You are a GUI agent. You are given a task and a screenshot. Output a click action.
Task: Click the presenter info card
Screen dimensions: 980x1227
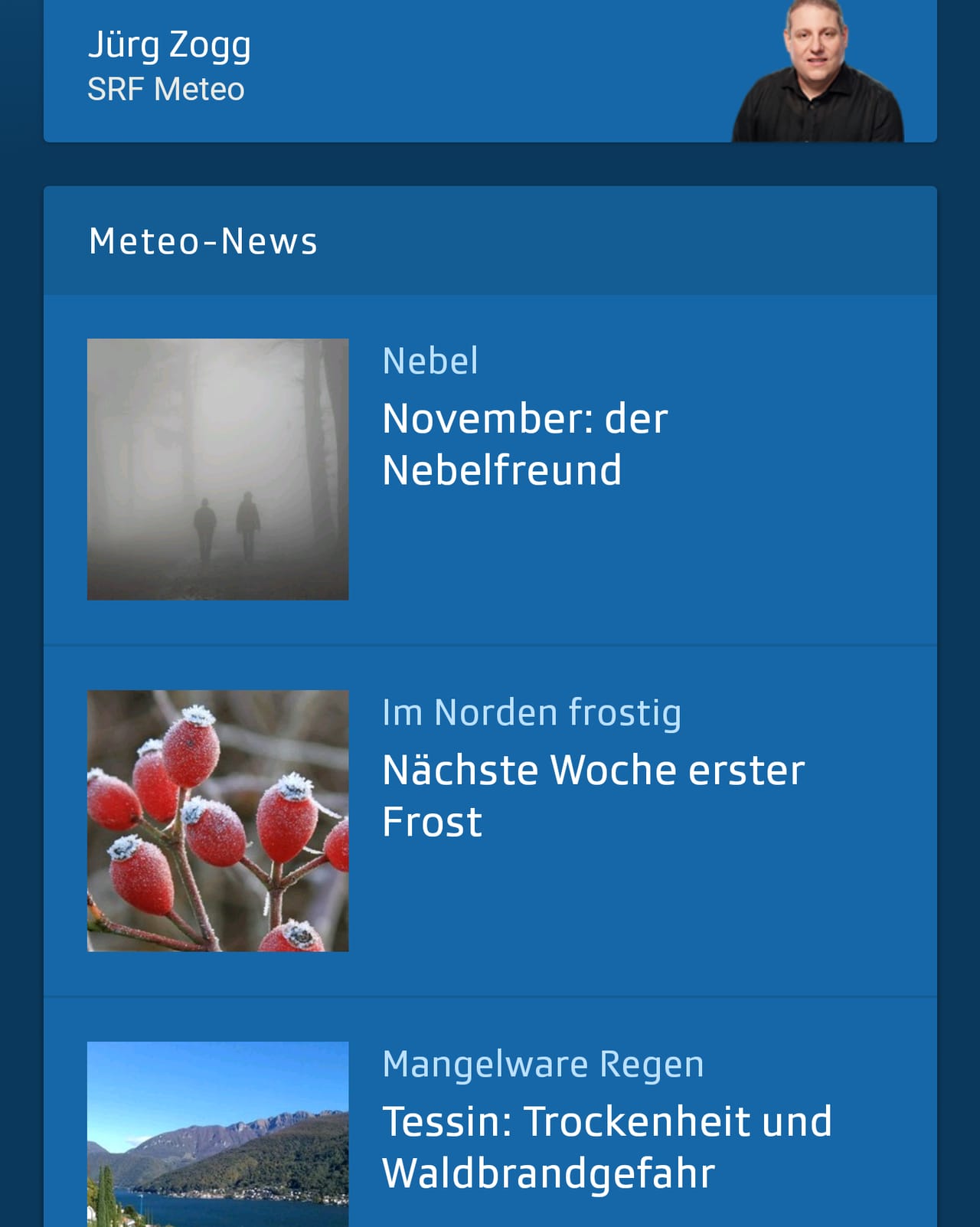click(490, 70)
